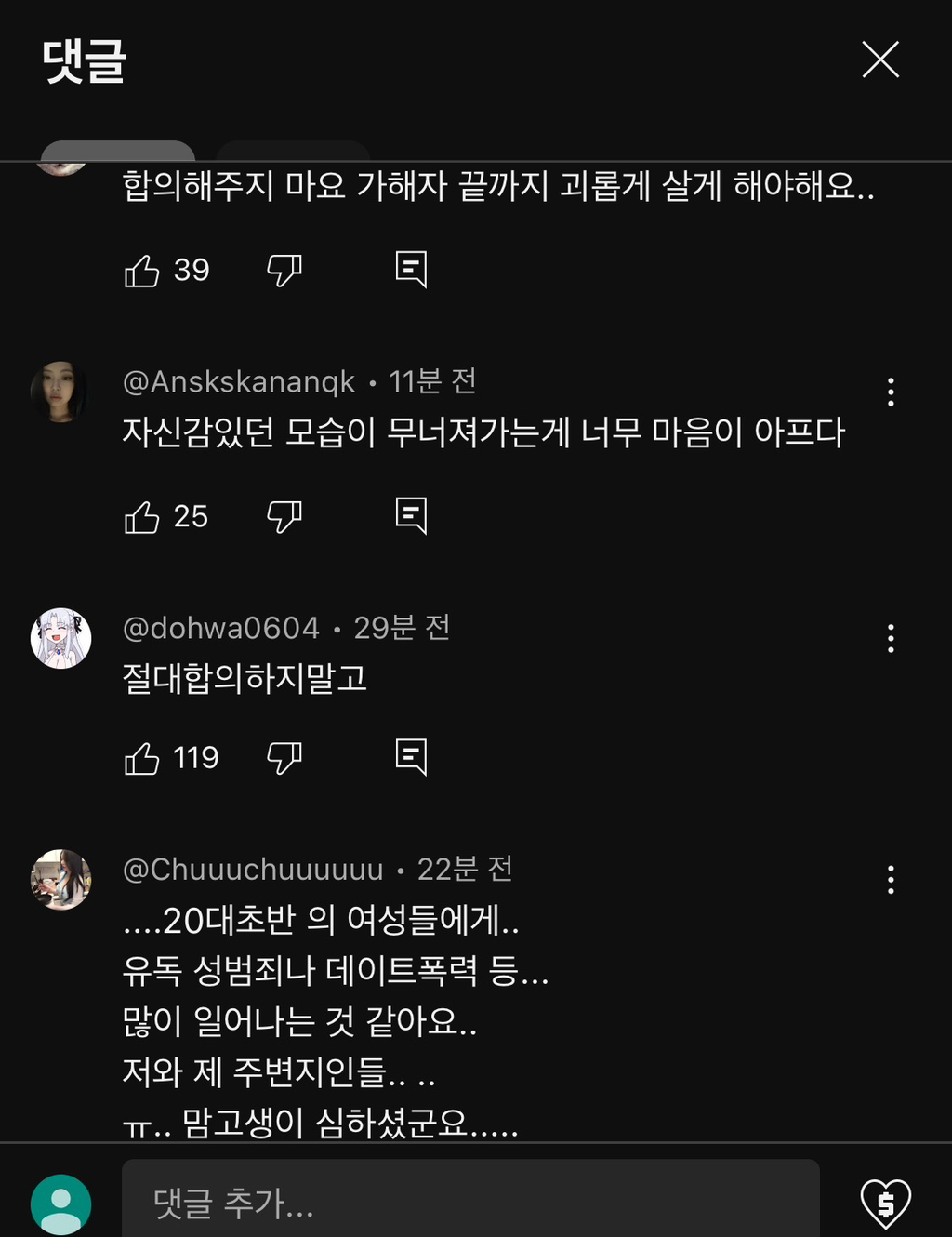952x1237 pixels.
Task: Like @dohwa0604's comment
Action: pyautogui.click(x=141, y=759)
